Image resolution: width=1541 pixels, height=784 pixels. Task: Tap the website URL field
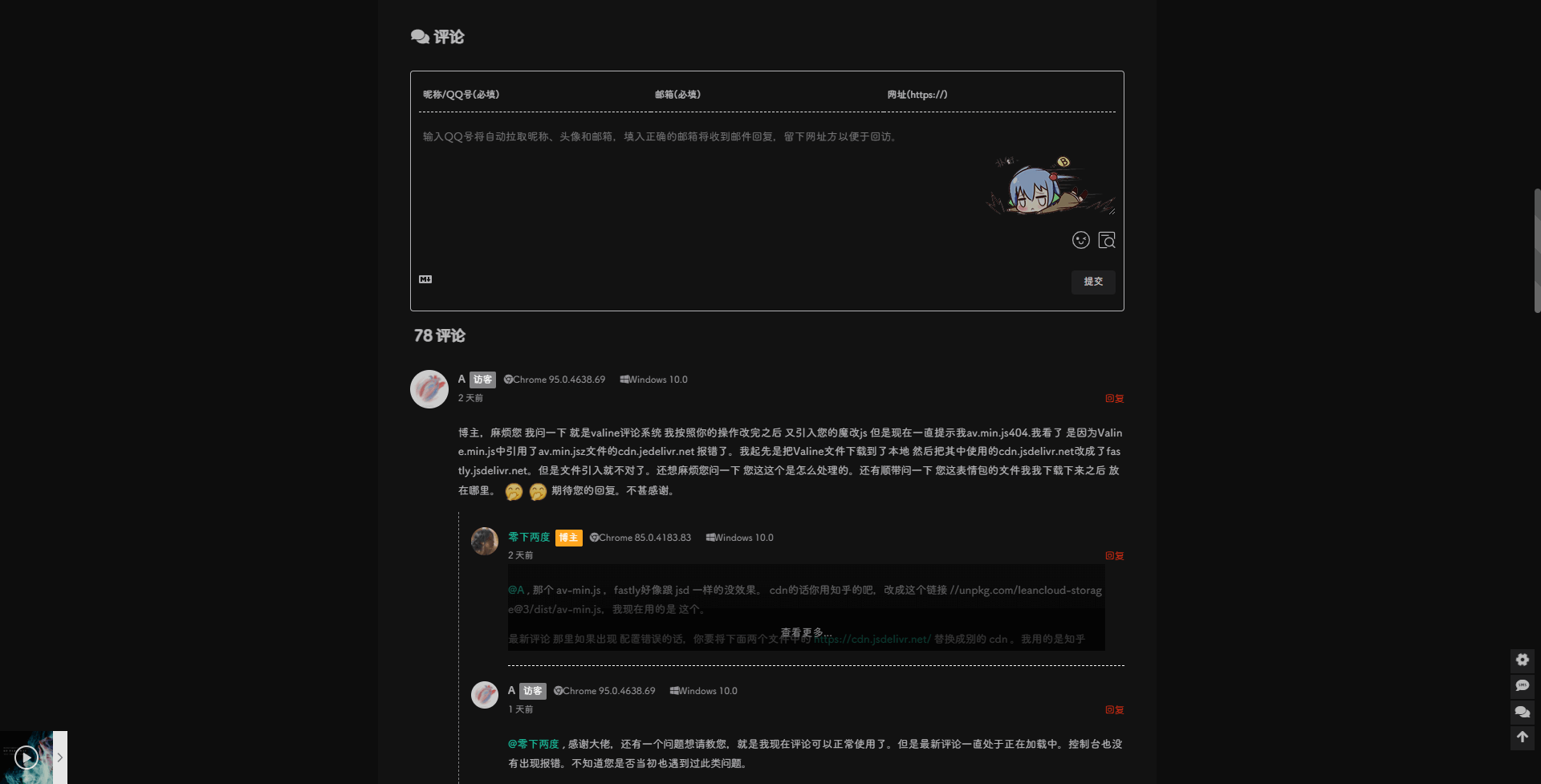tap(995, 95)
